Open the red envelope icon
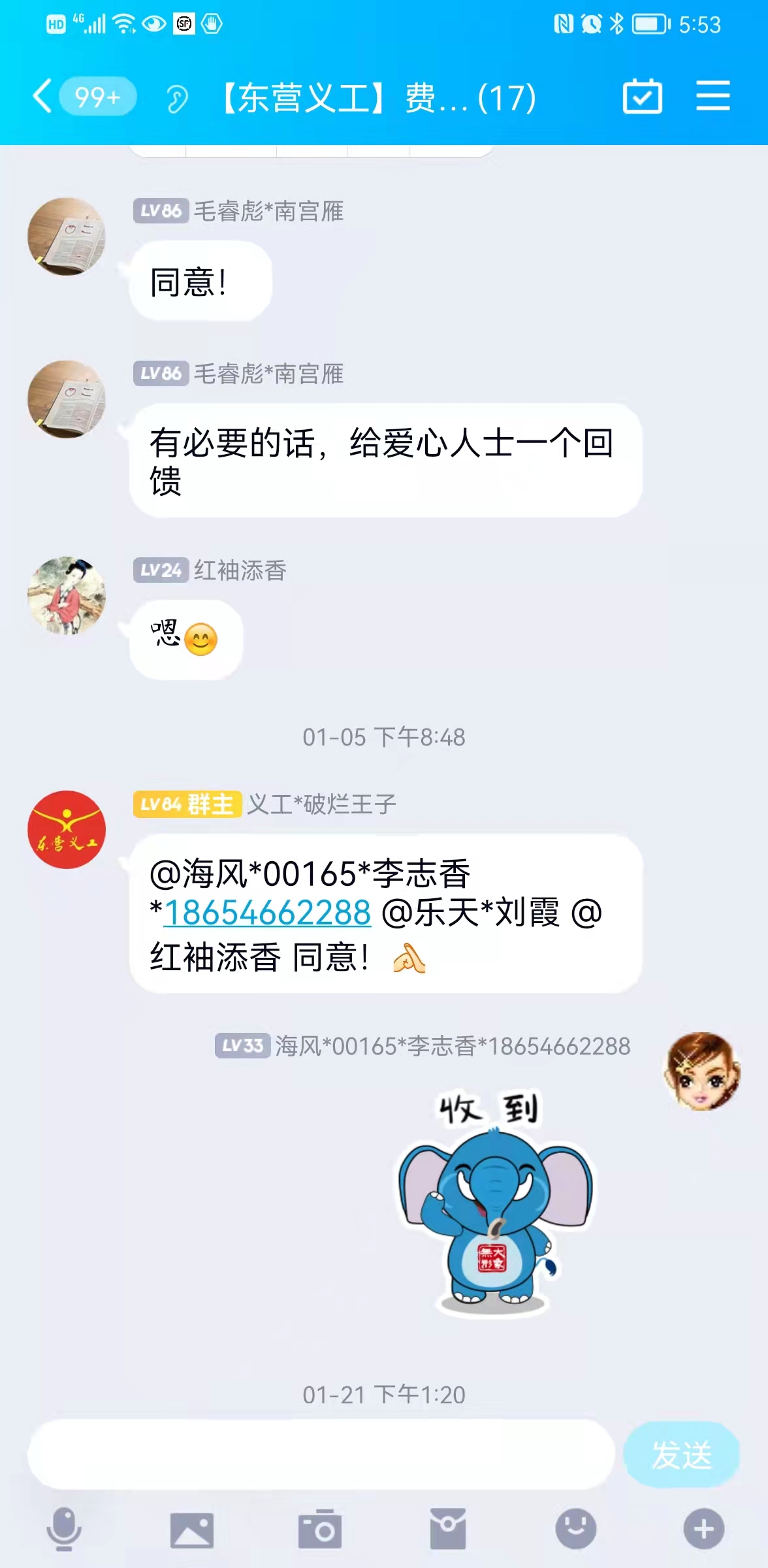The height and width of the screenshot is (1568, 768). [x=448, y=1529]
